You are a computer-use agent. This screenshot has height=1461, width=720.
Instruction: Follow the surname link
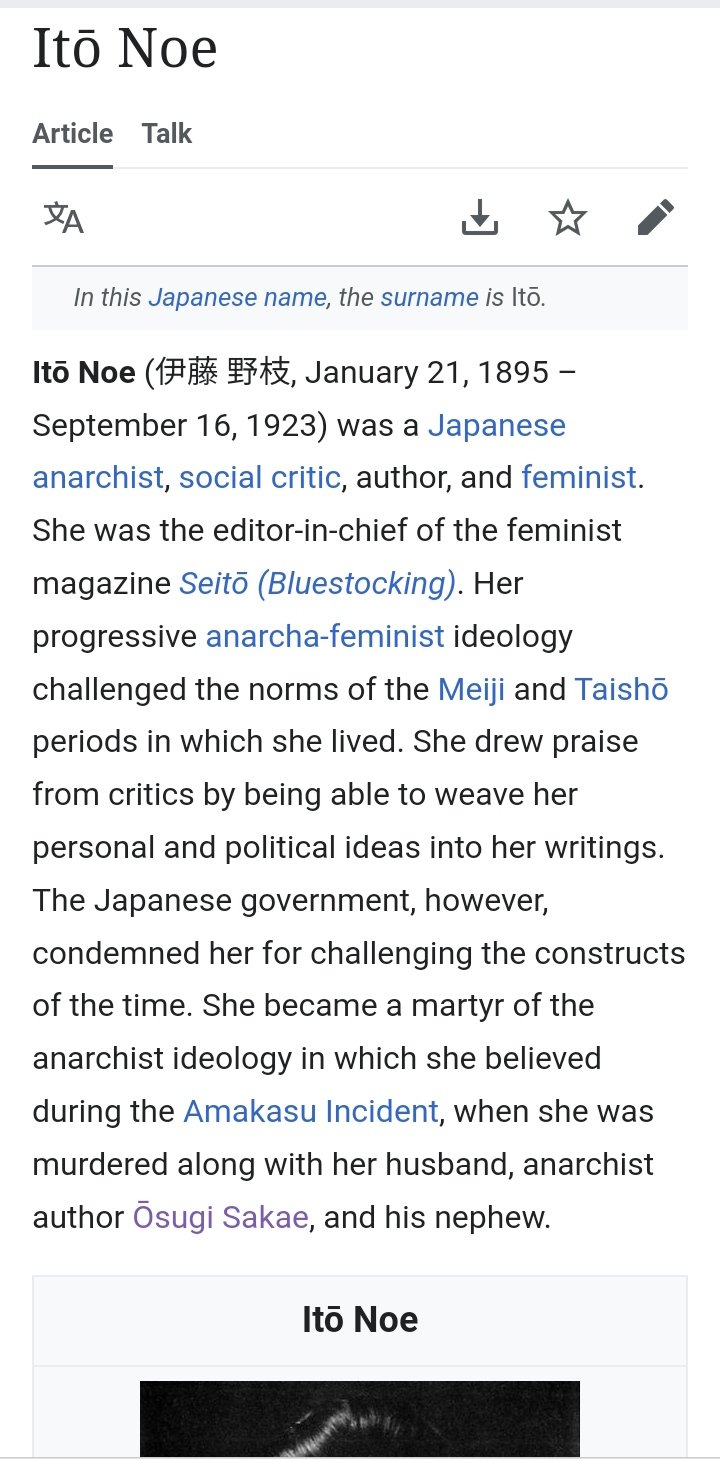[429, 297]
